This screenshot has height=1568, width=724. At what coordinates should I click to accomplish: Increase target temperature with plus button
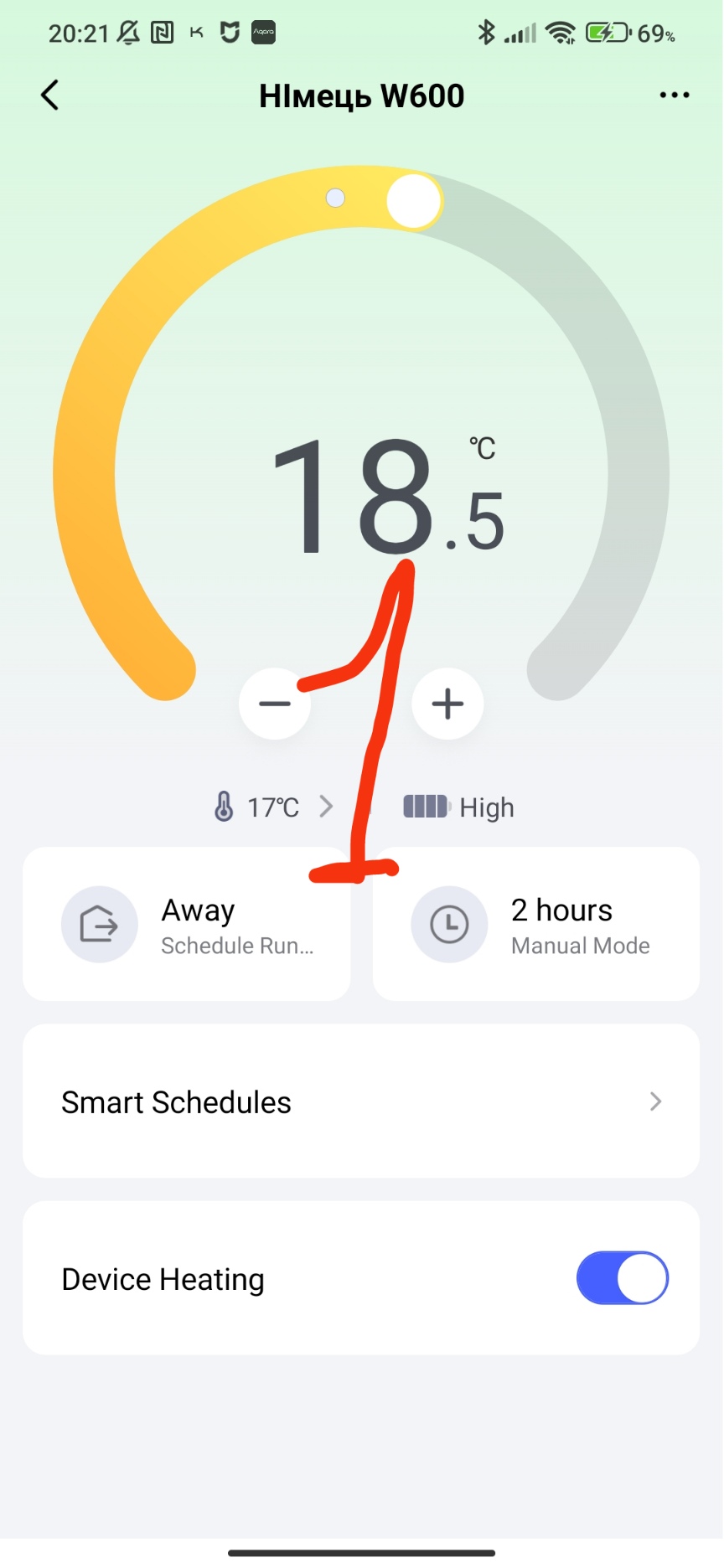tap(447, 704)
